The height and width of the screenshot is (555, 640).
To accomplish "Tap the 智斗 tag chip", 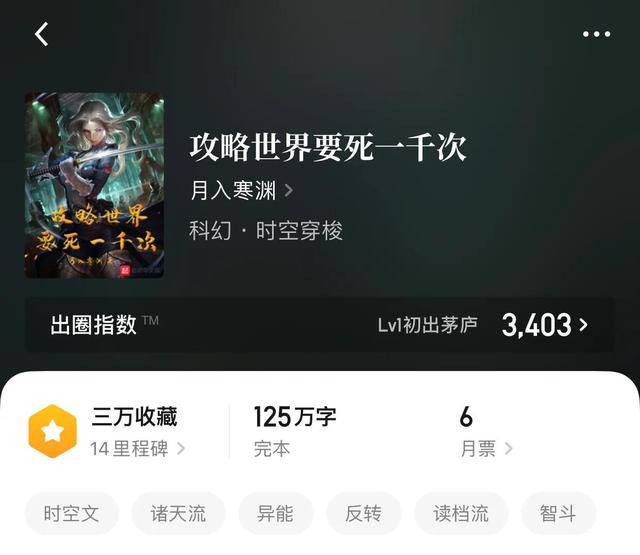I will 557,514.
